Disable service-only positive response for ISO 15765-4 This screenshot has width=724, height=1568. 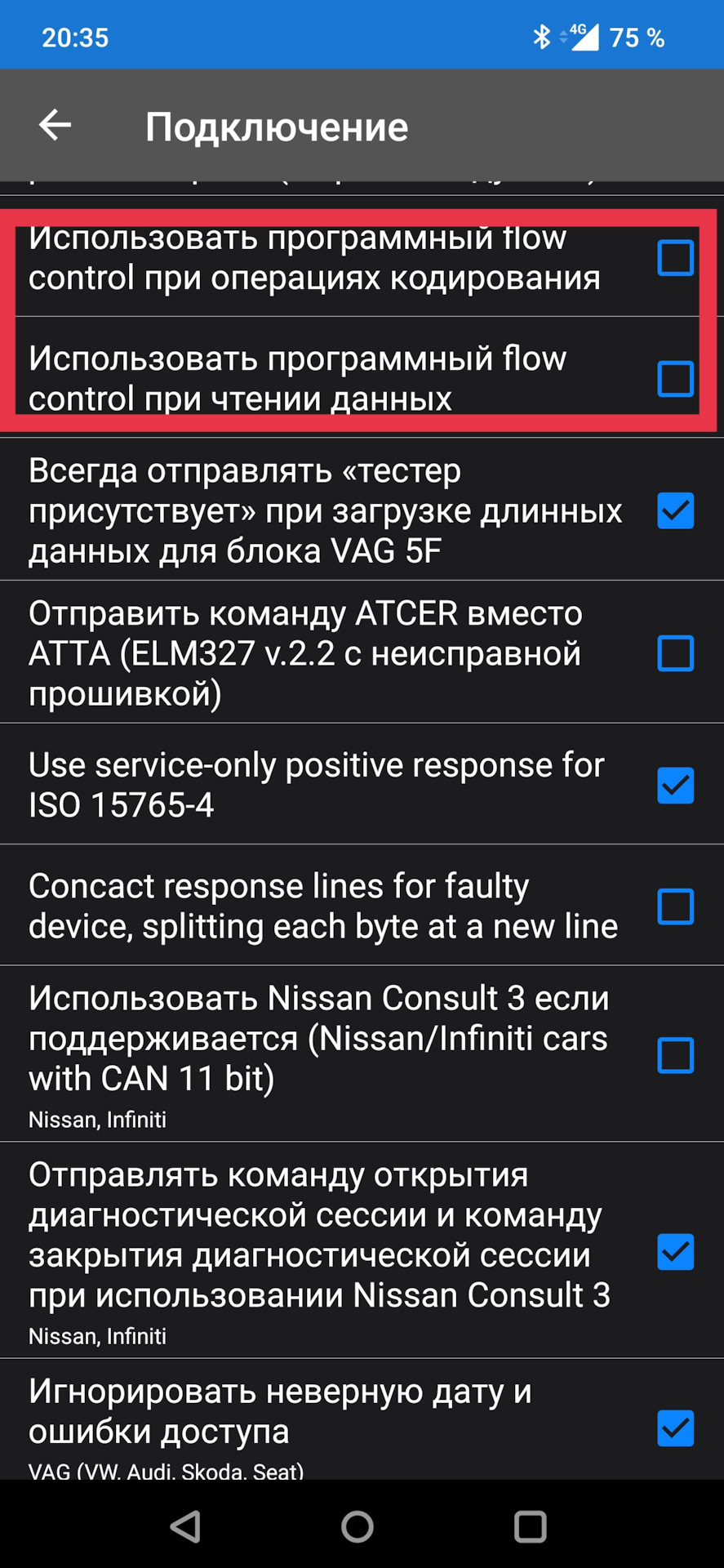[675, 786]
